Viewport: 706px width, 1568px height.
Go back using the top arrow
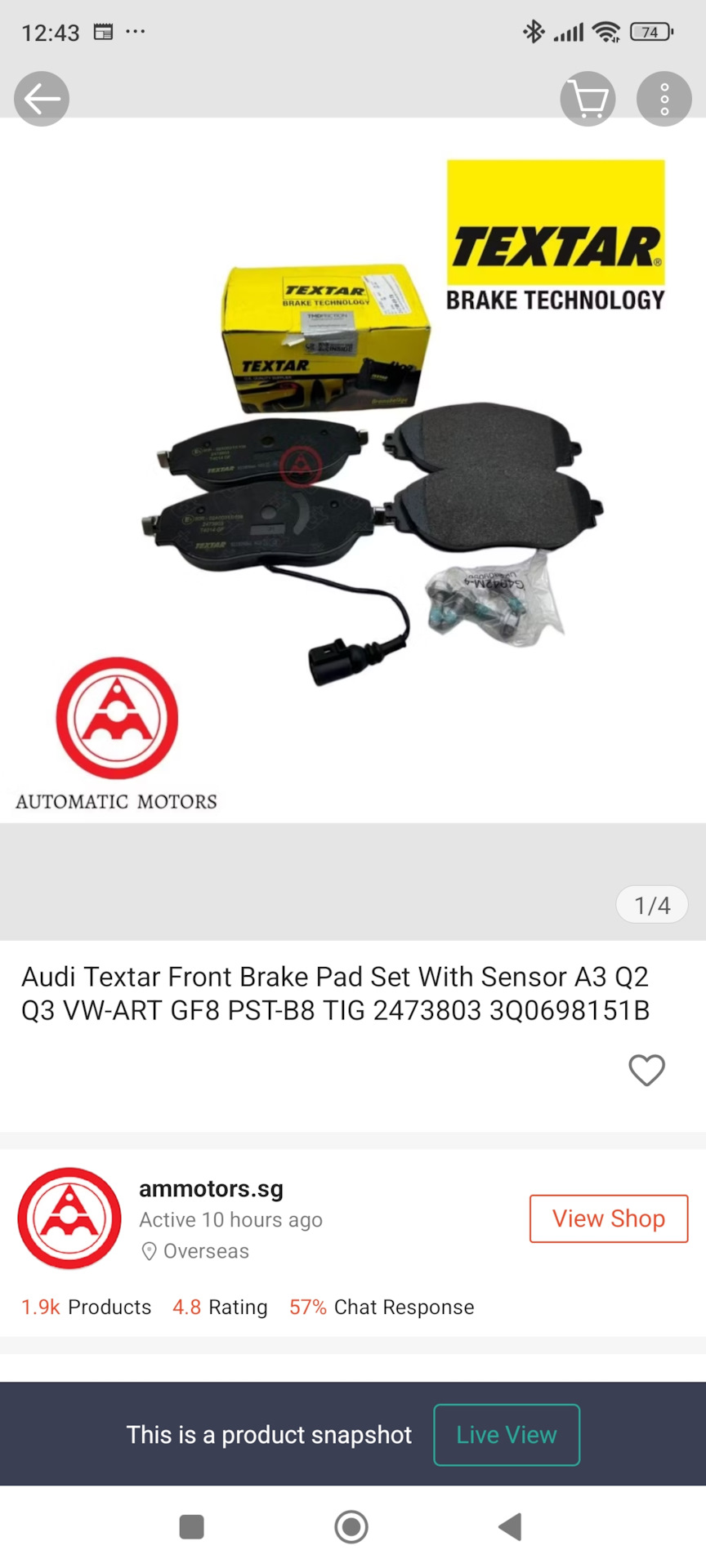pos(42,99)
